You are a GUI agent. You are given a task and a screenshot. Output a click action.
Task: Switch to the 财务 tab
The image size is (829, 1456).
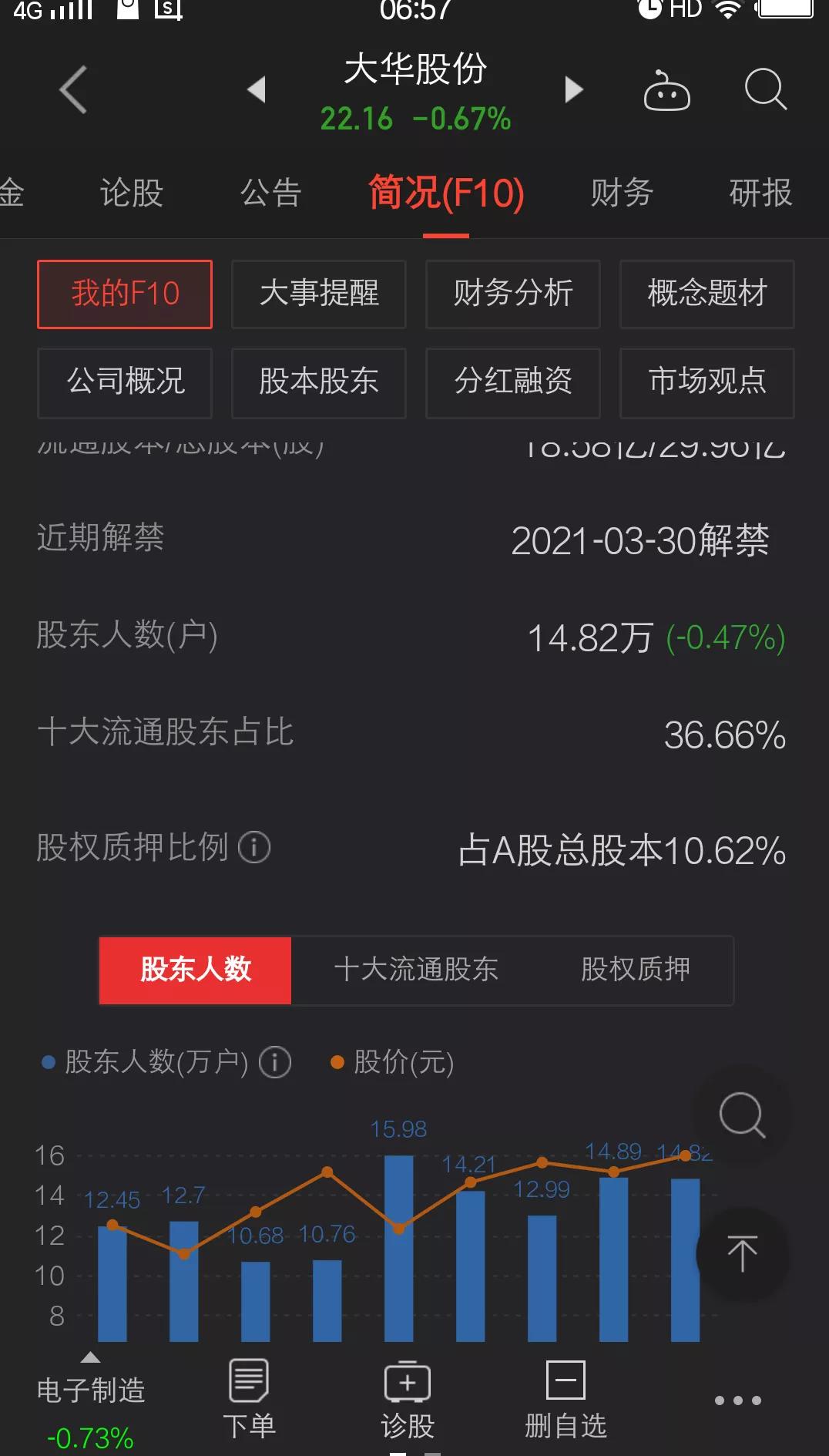623,193
